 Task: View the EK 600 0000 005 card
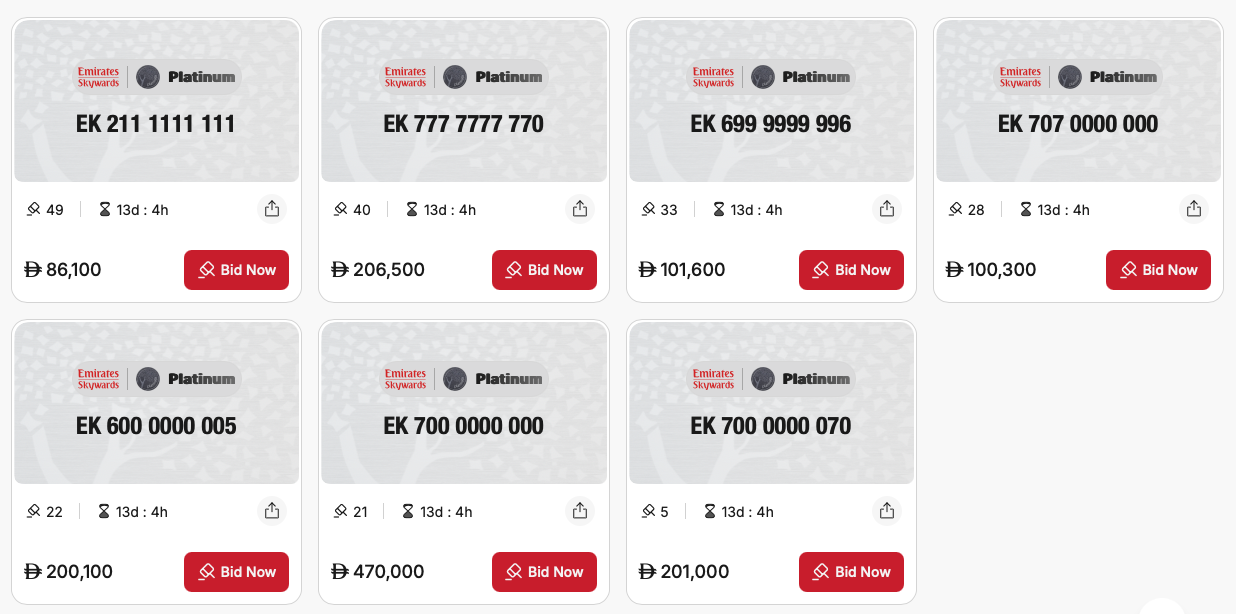(x=156, y=404)
